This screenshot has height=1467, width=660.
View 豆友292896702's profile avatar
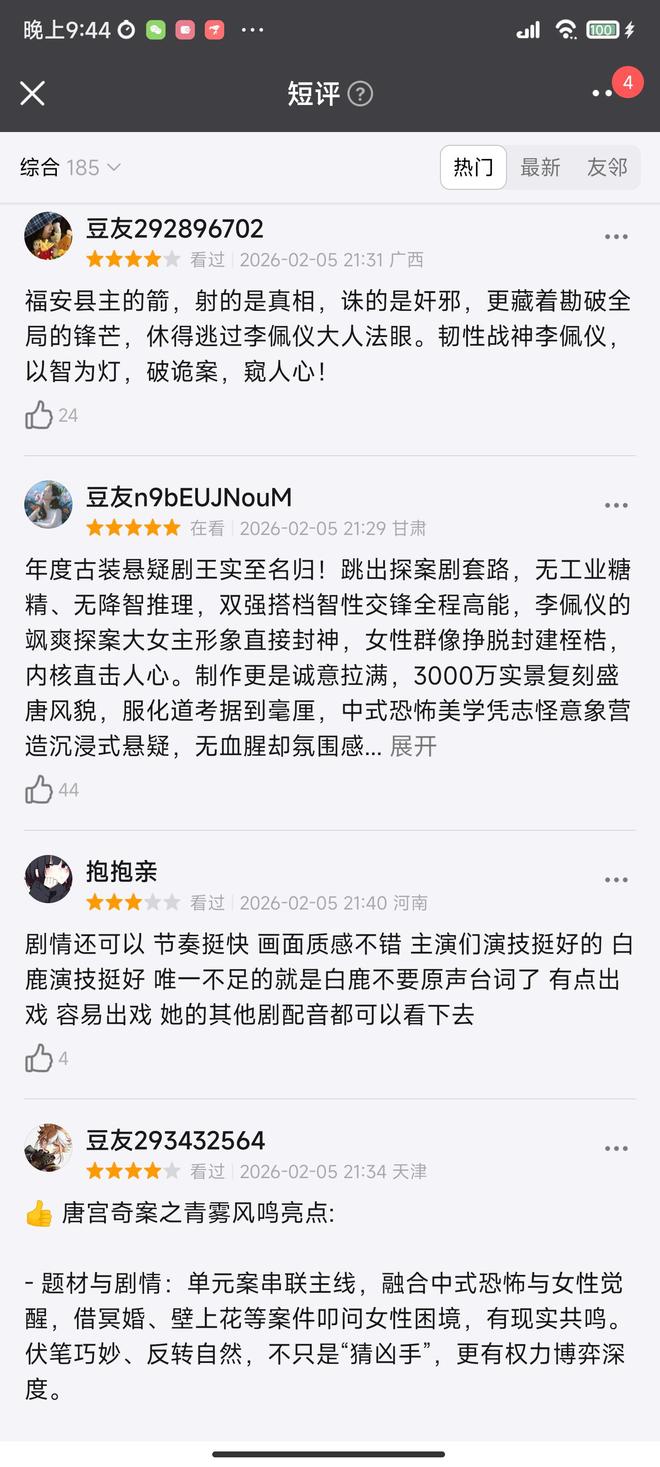(48, 236)
